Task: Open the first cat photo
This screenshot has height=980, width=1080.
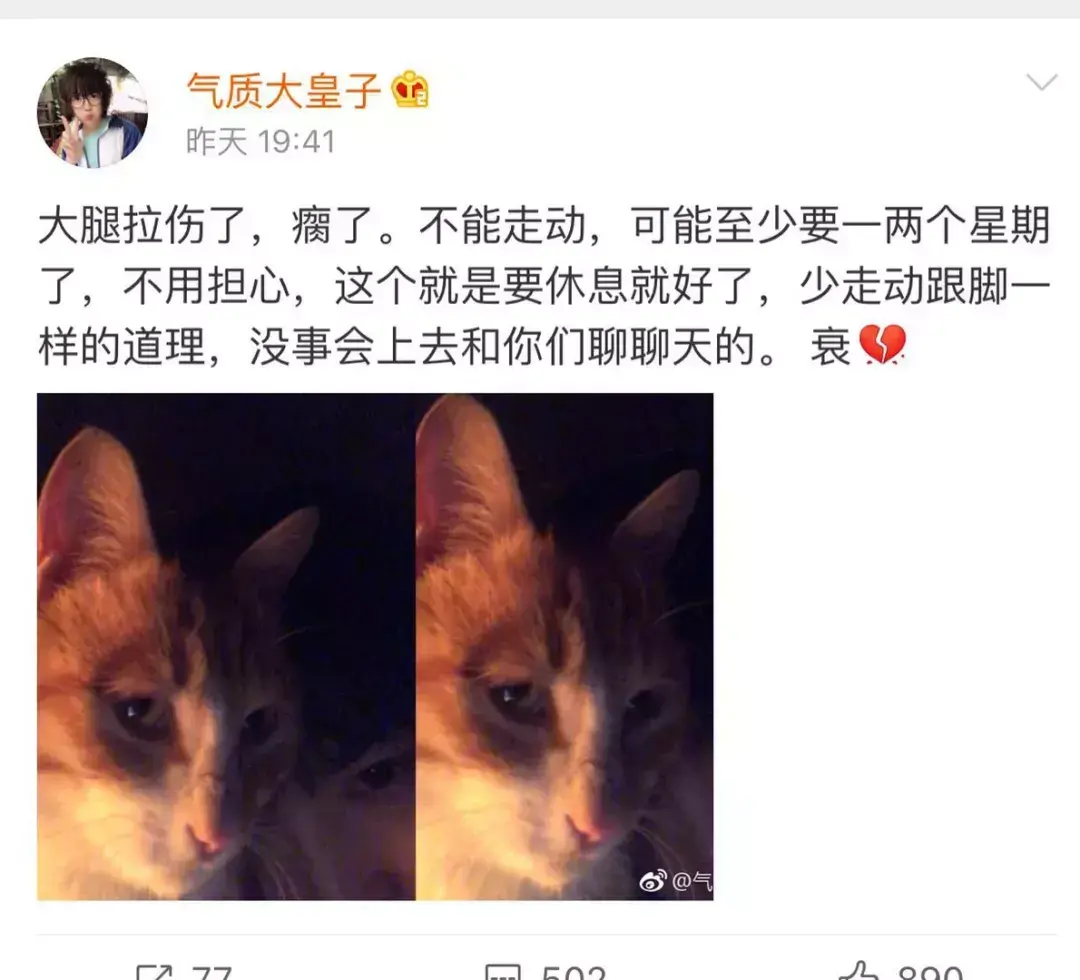Action: 225,646
